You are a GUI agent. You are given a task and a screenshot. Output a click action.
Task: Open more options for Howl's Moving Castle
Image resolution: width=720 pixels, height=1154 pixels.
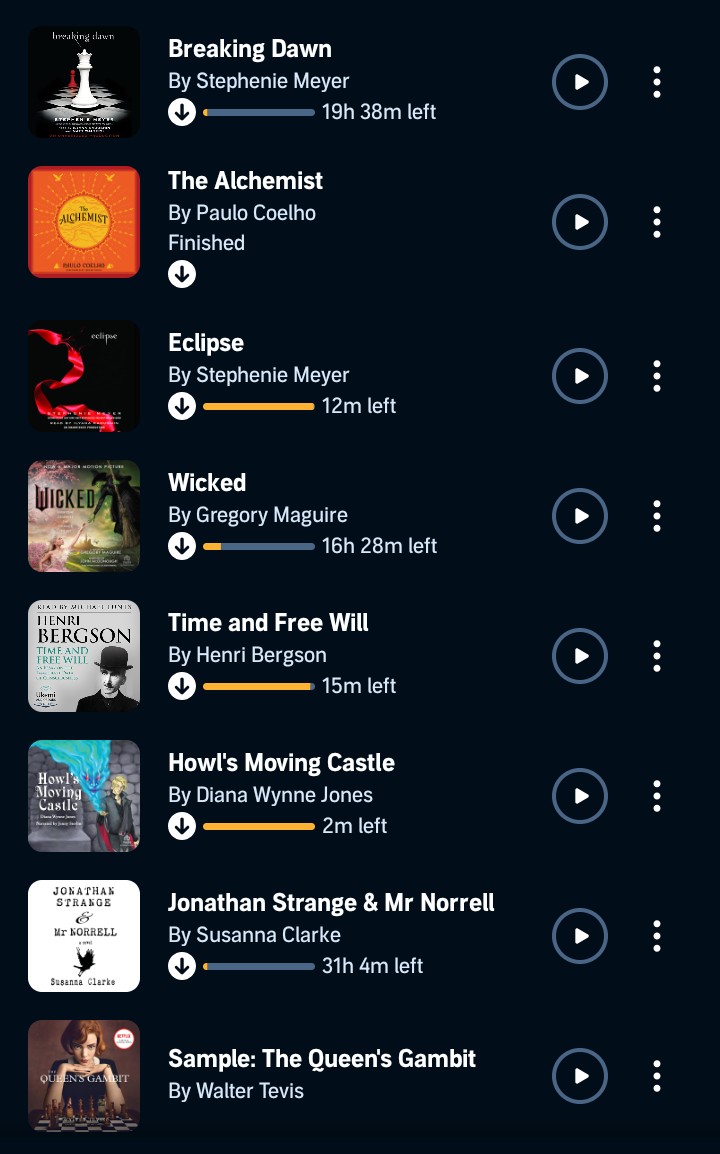click(656, 796)
